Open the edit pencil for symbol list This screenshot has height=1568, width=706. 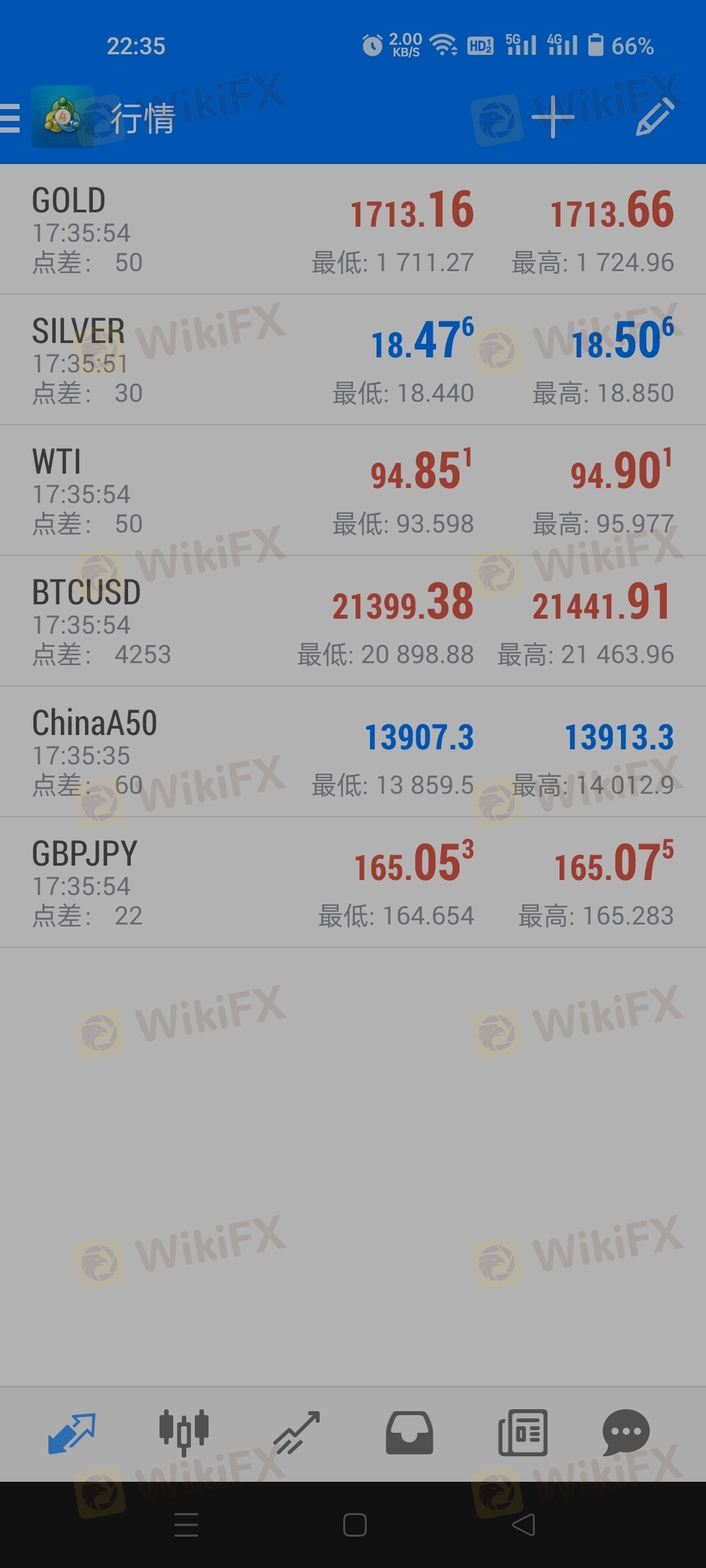(x=655, y=118)
